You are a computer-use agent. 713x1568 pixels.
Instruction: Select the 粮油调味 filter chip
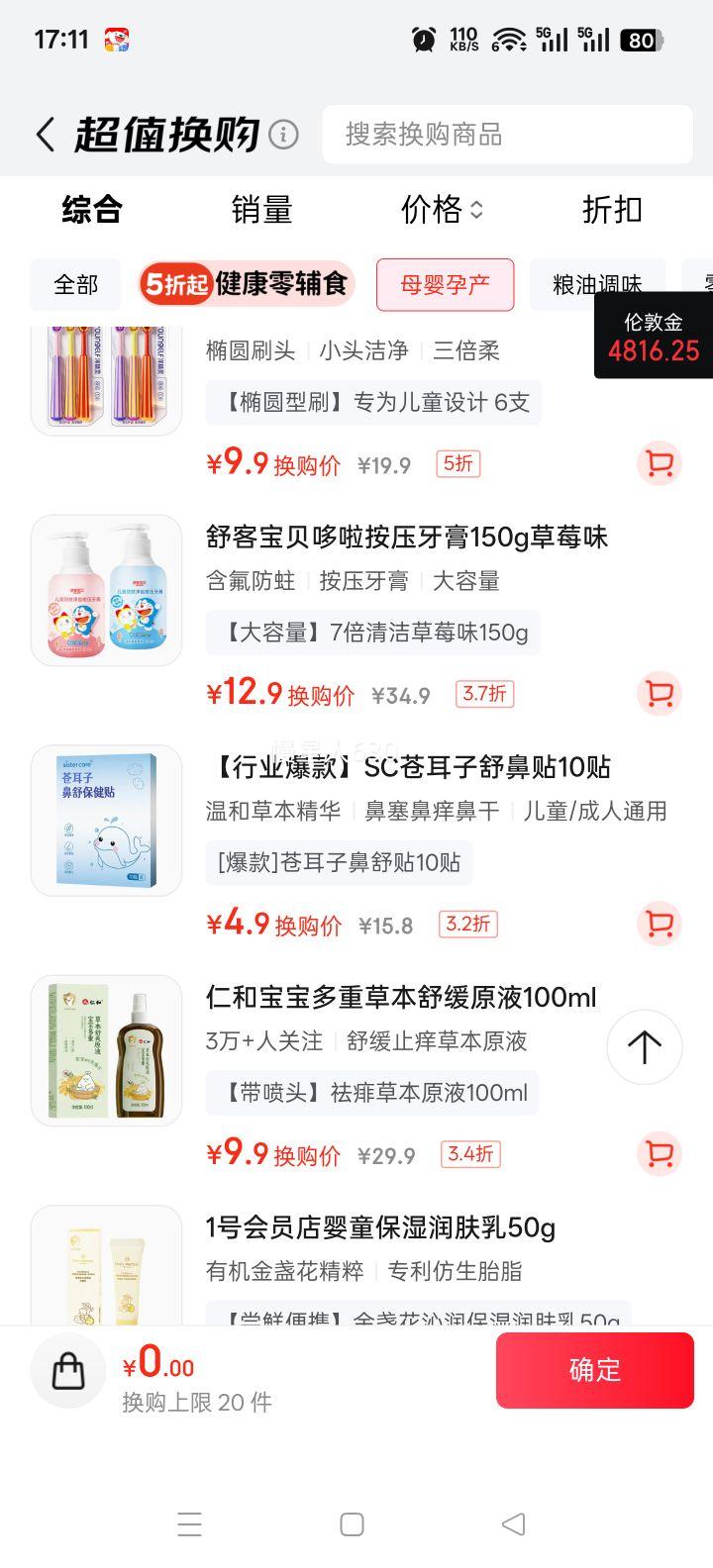[595, 285]
